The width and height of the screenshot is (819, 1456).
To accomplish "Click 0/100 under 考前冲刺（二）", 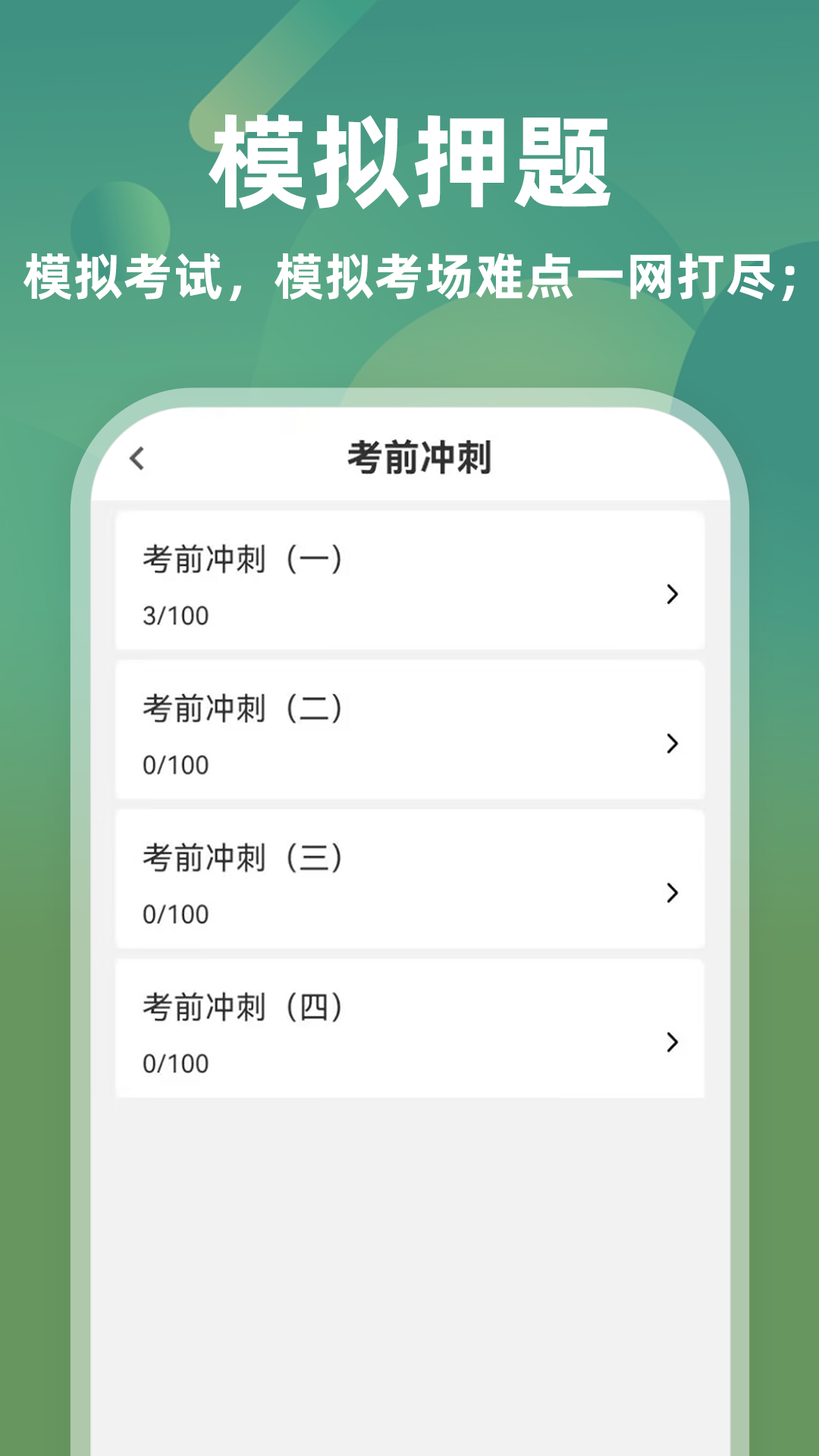I will (176, 764).
